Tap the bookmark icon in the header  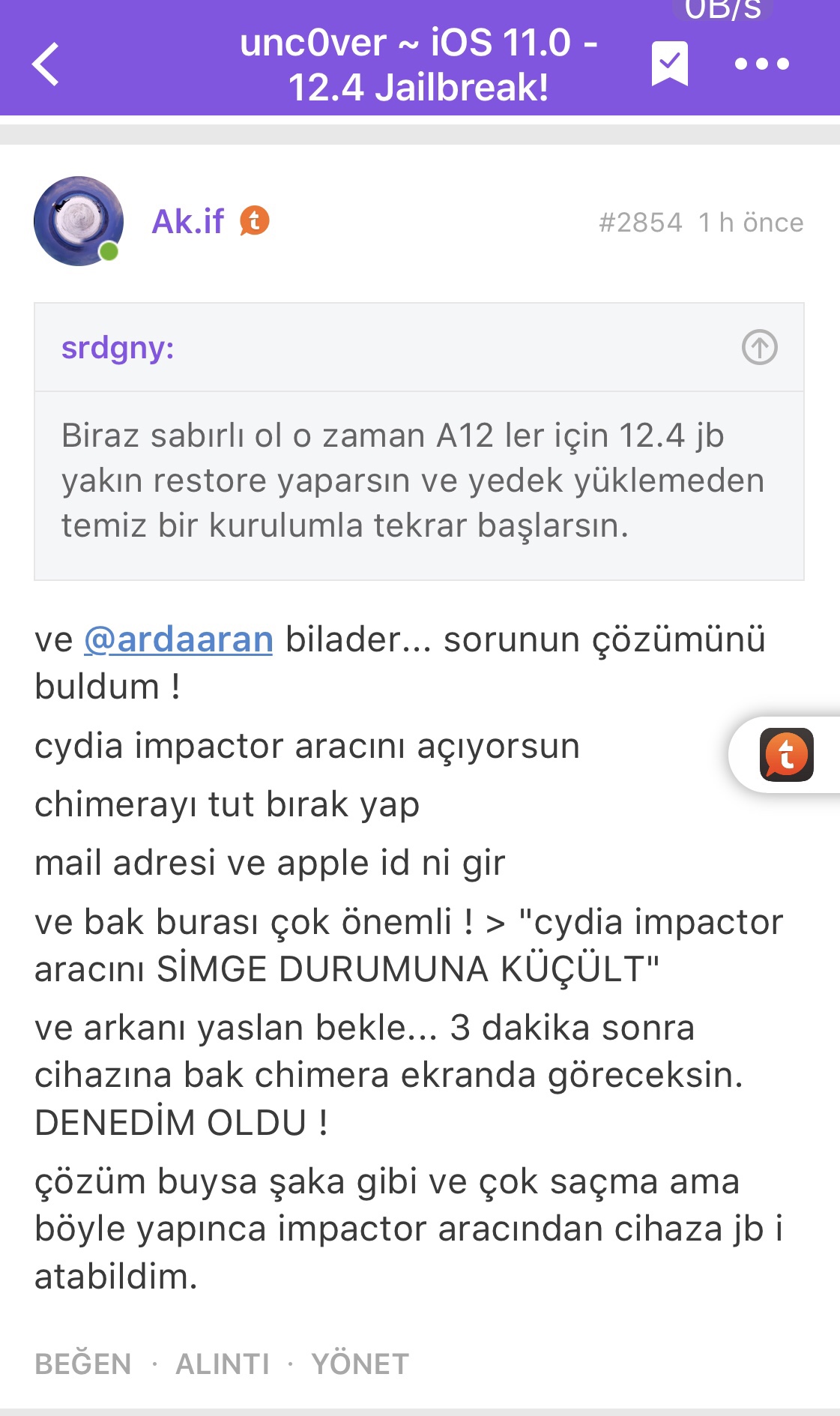[669, 64]
